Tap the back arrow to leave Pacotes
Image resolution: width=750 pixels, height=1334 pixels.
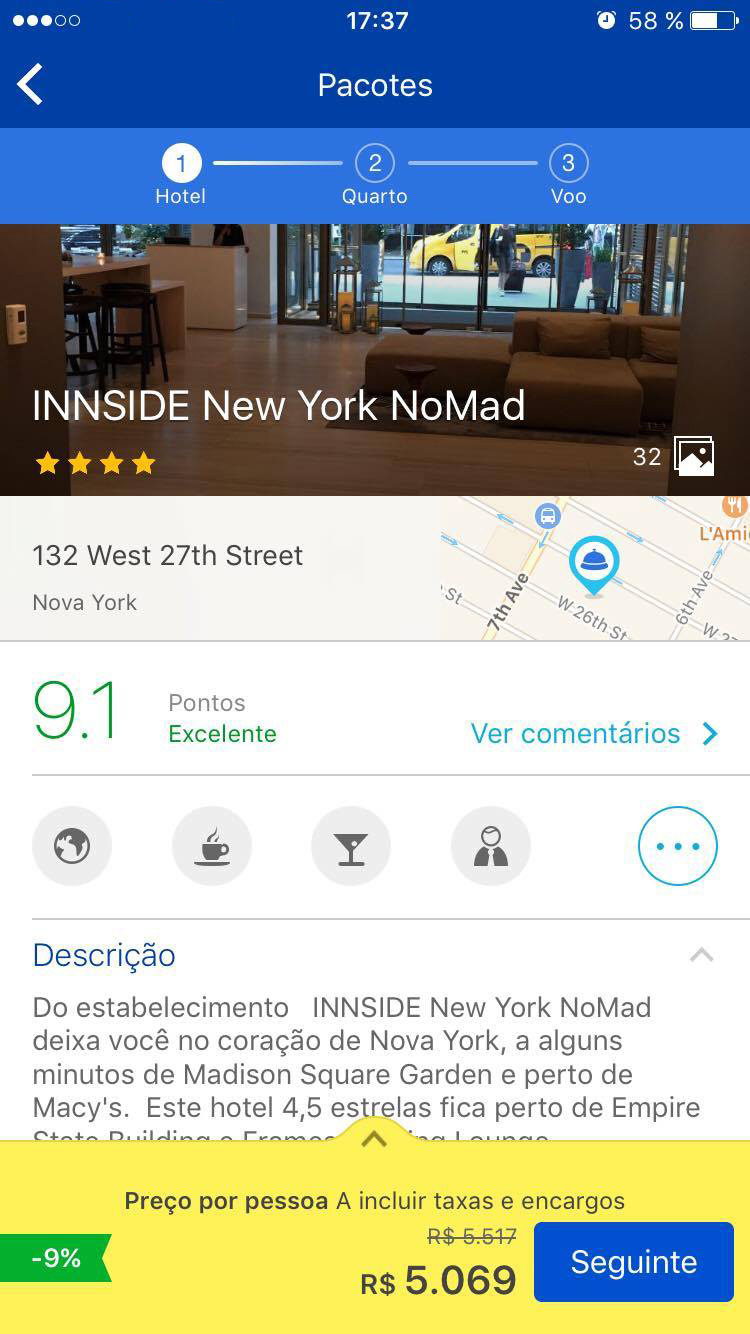click(x=29, y=84)
